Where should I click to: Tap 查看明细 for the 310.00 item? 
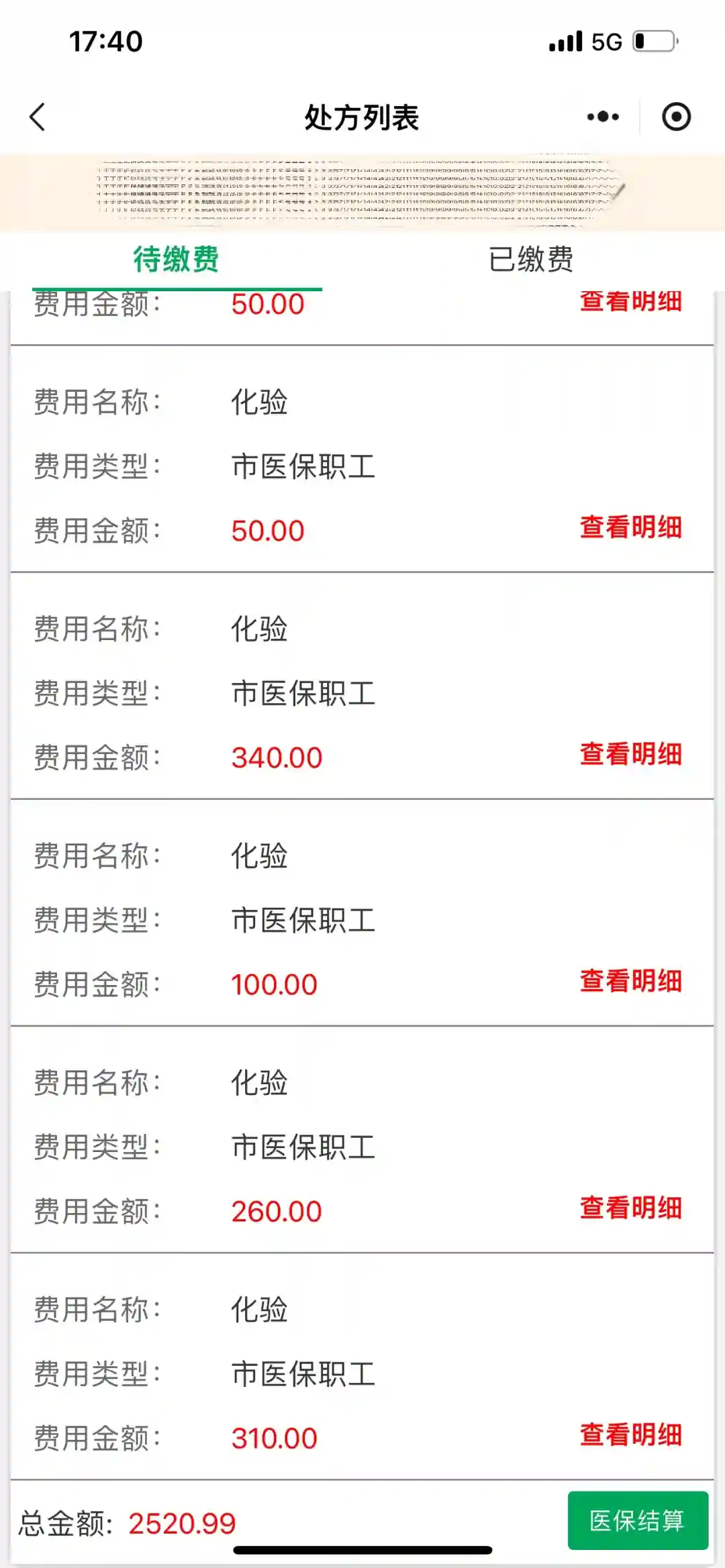pos(630,1434)
